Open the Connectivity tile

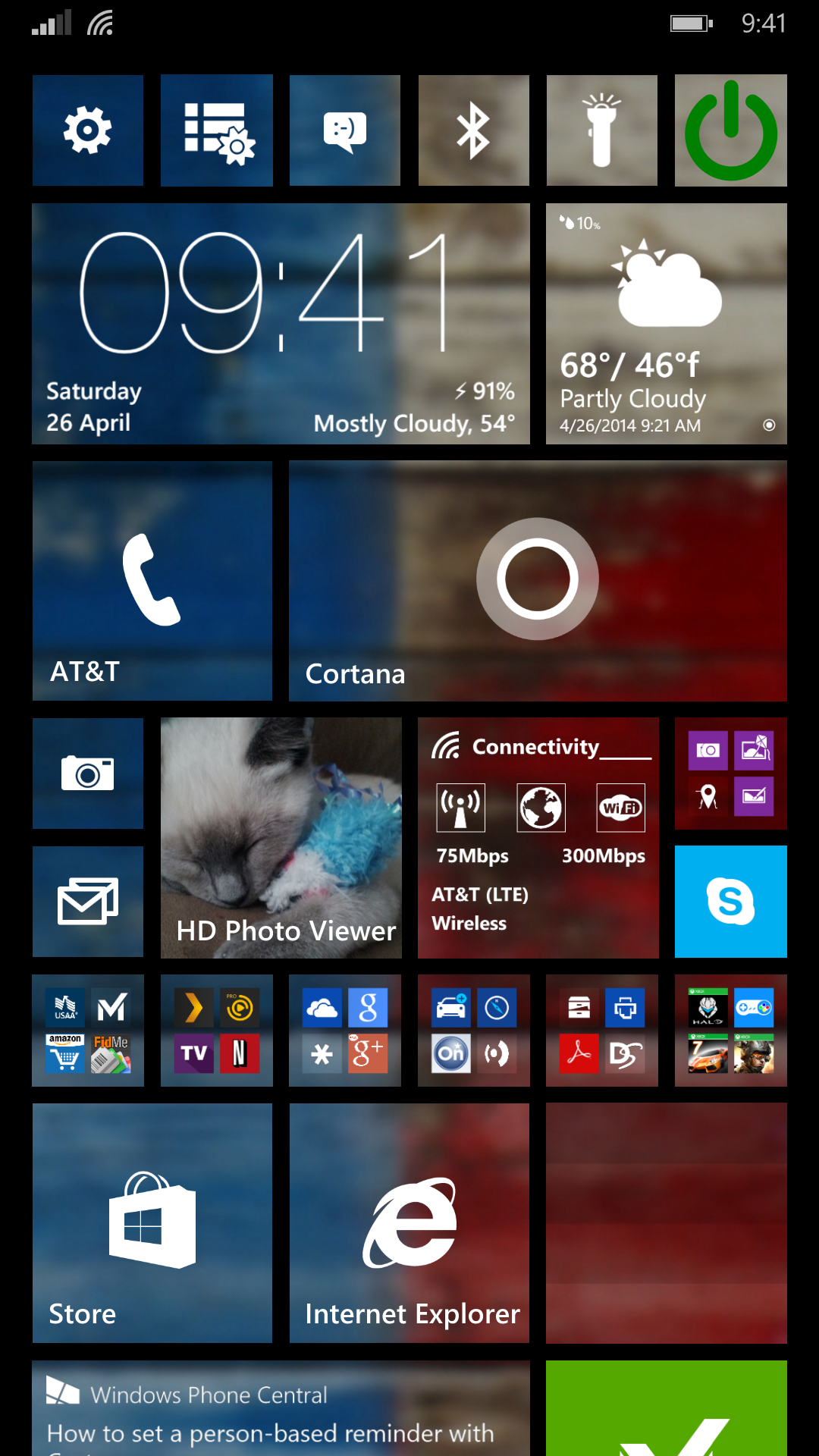538,838
